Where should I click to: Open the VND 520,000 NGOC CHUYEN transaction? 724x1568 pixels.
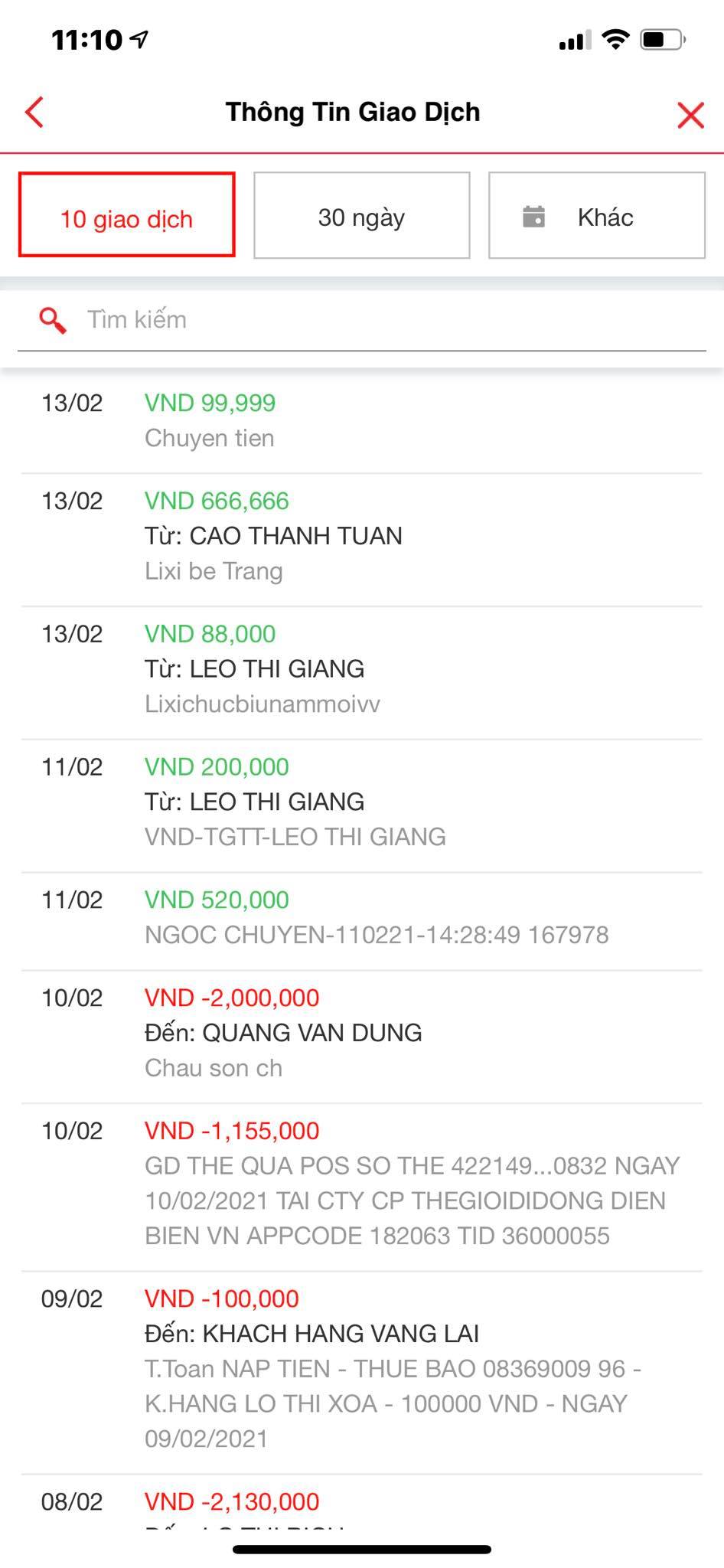coord(361,917)
